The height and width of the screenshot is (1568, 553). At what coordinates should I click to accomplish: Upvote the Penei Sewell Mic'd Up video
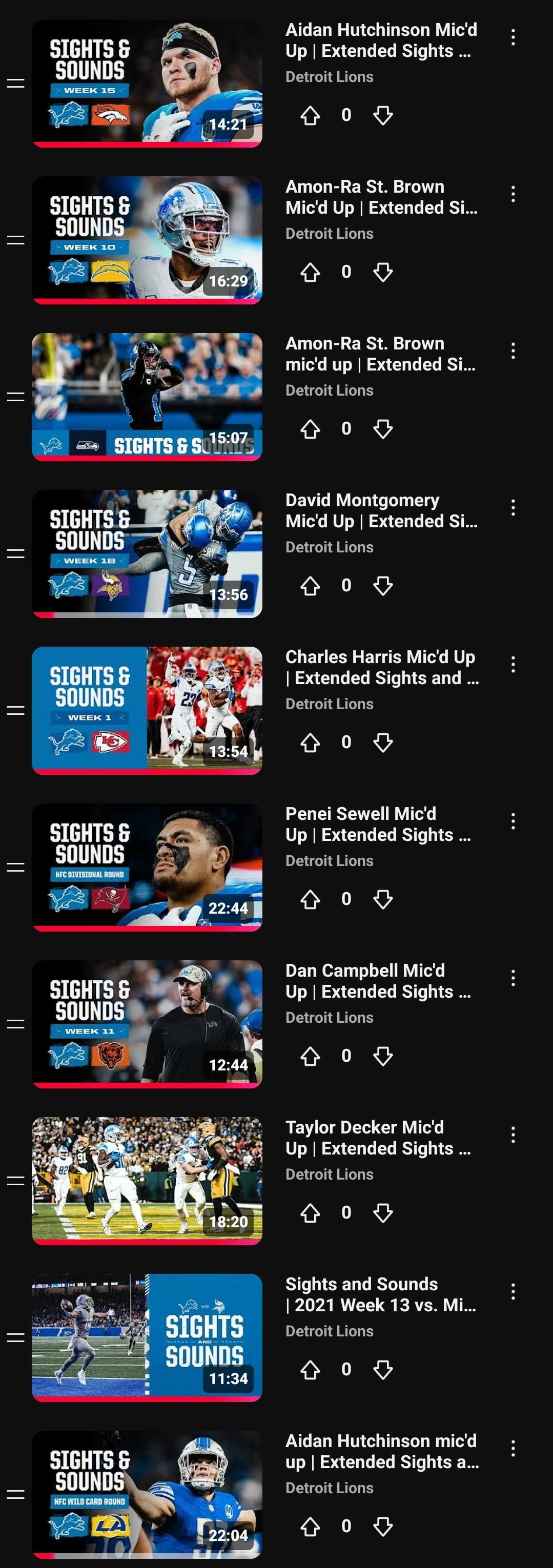coord(310,899)
